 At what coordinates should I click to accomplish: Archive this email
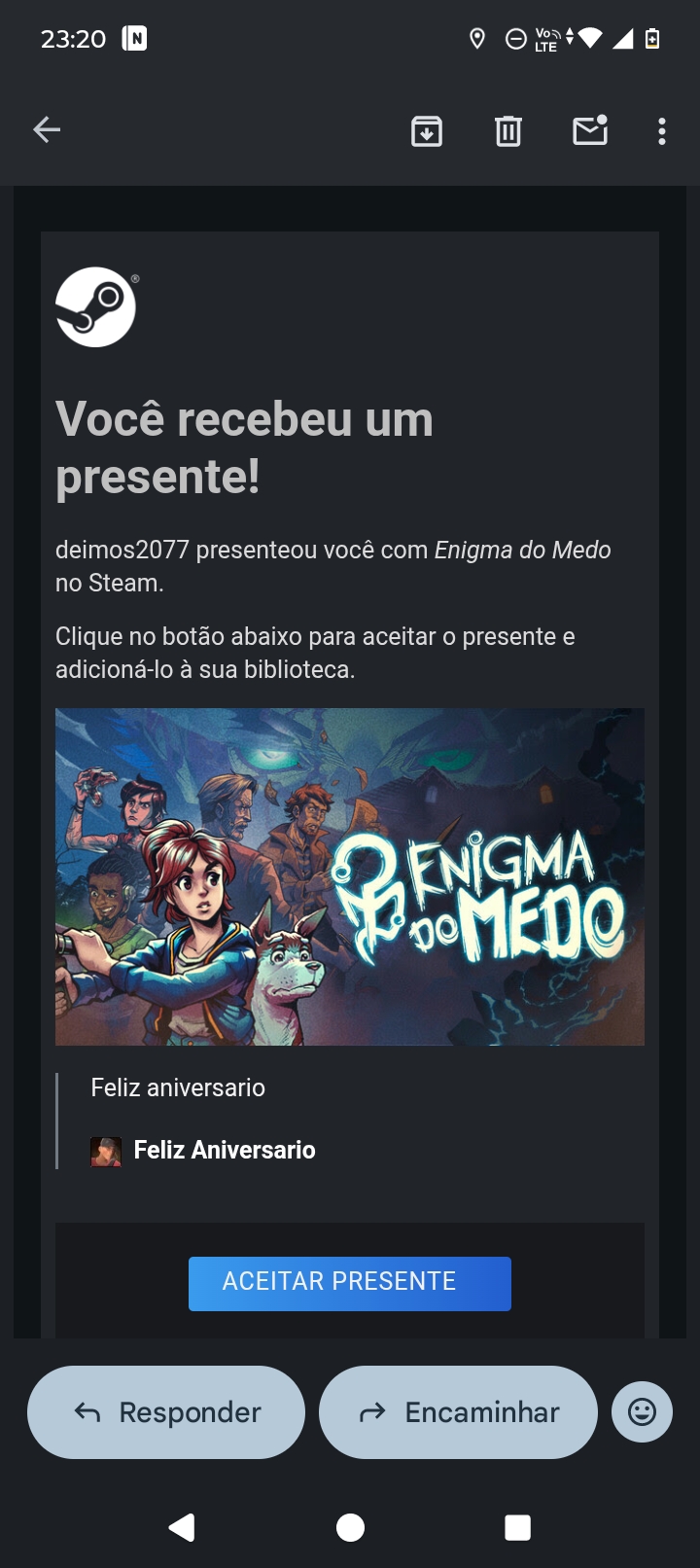coord(427,130)
